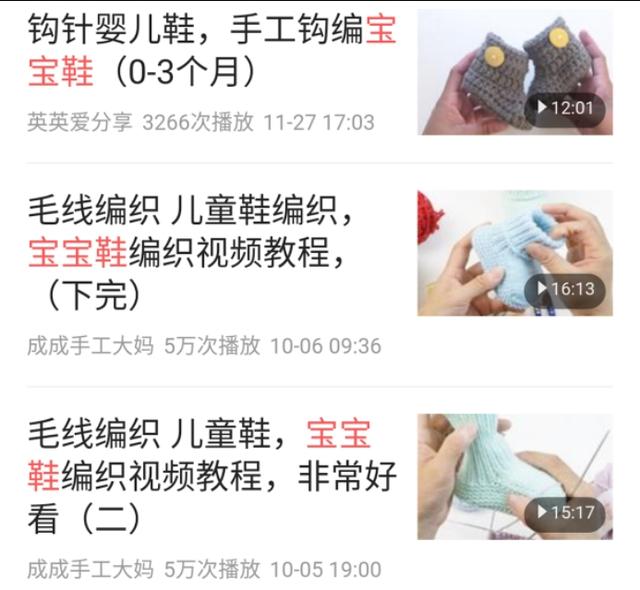Open the 宝宝鞋编织视频教程 (下完) video
The height and width of the screenshot is (590, 640).
190,254
